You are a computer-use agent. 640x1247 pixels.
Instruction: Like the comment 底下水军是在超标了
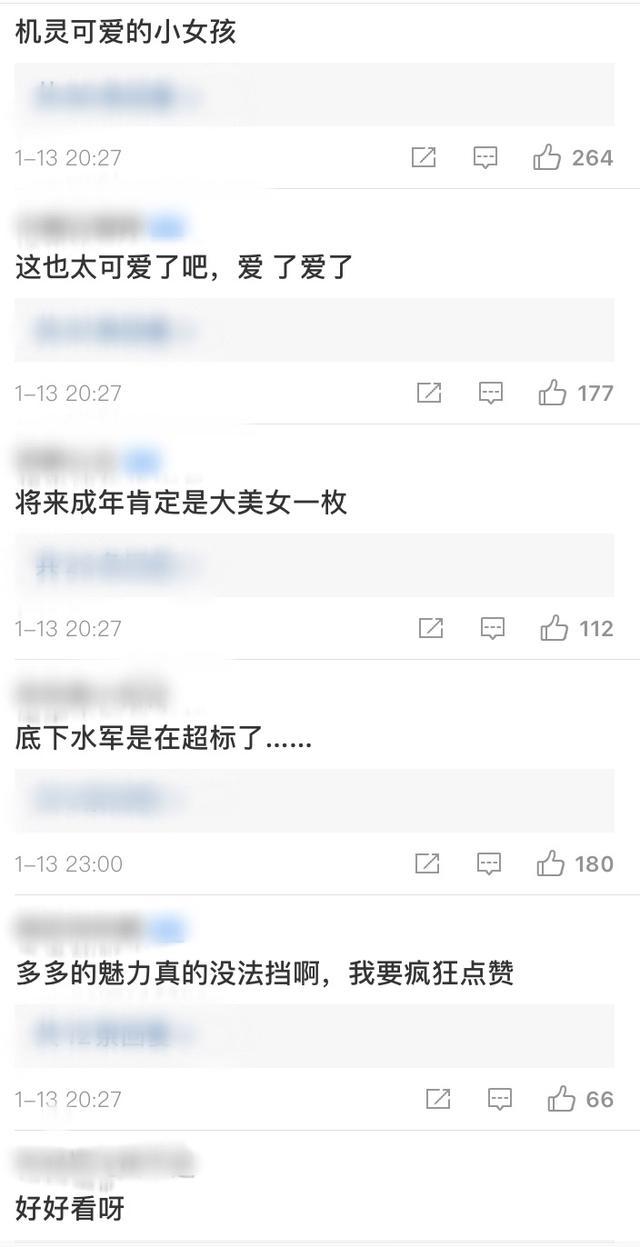coord(551,864)
